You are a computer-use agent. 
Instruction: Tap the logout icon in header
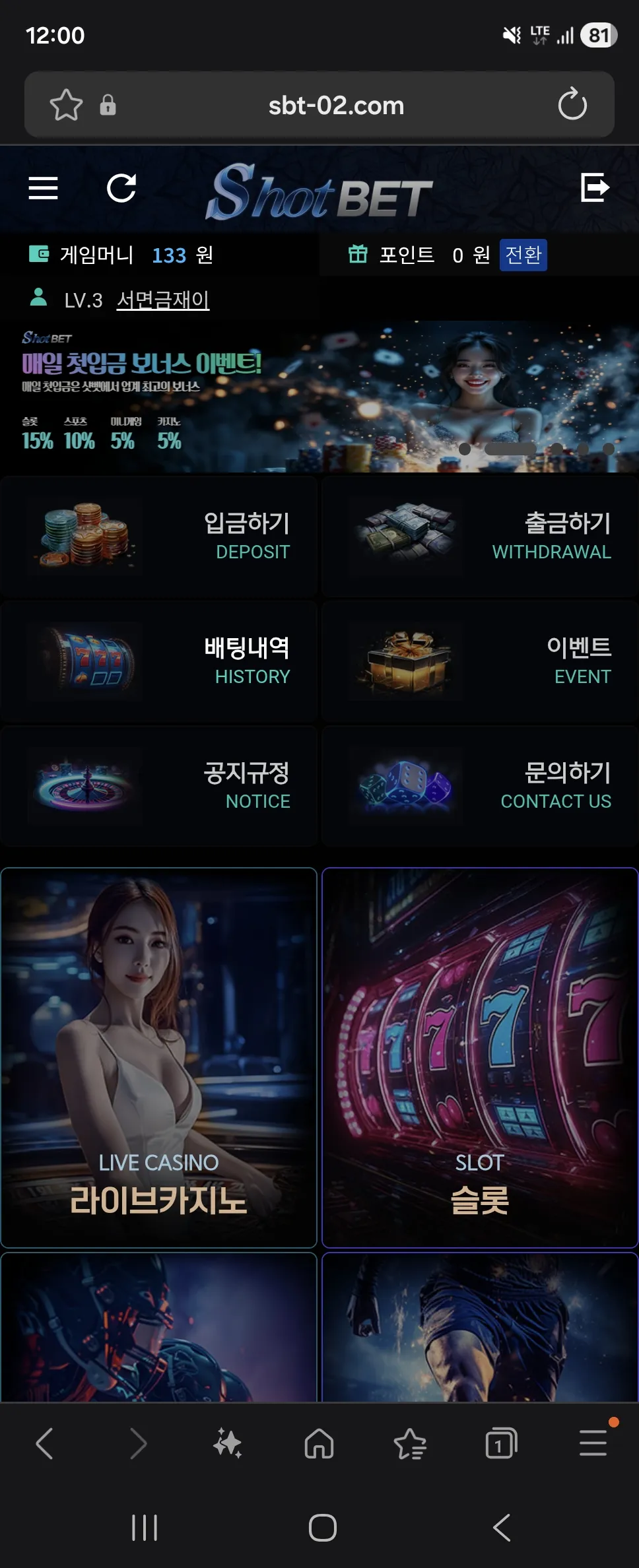[595, 187]
